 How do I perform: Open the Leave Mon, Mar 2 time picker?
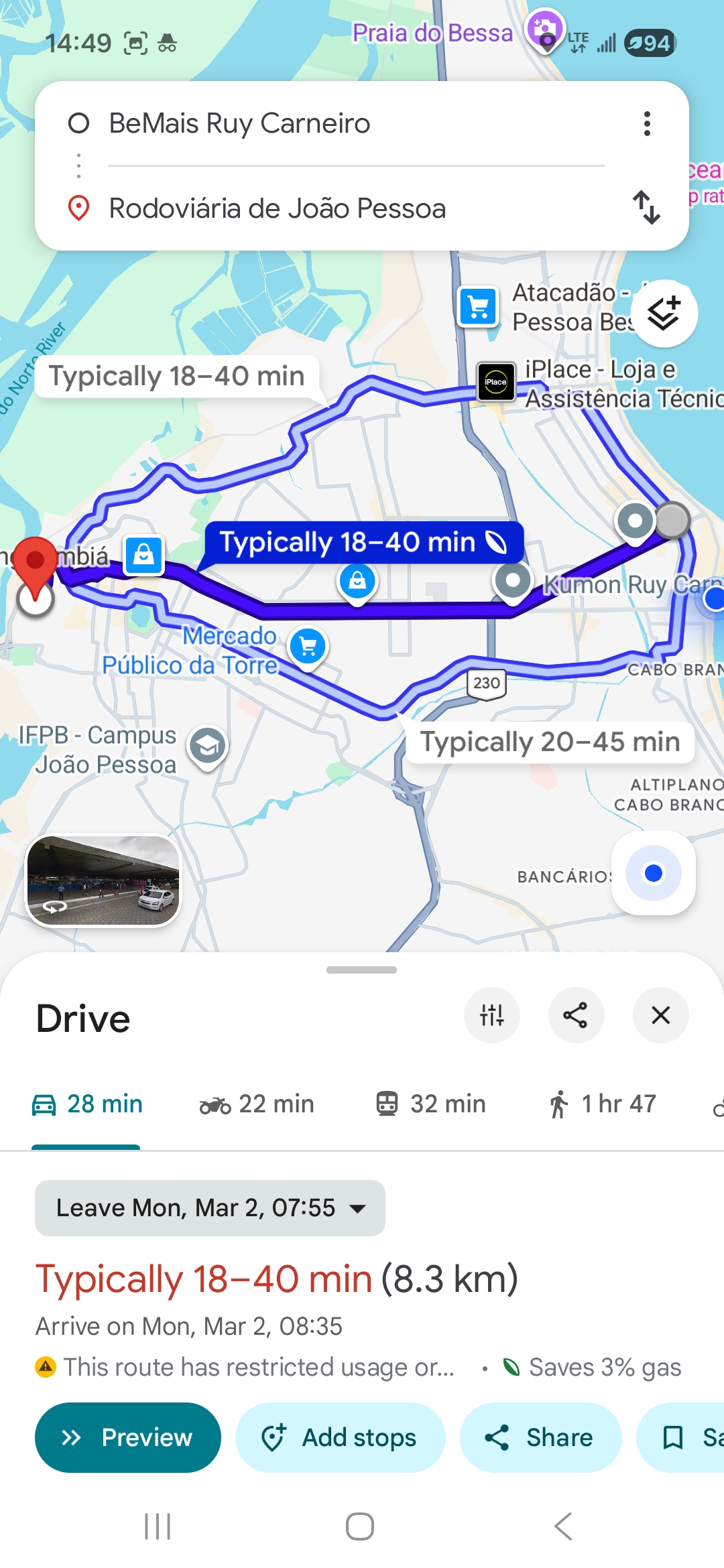[x=210, y=1208]
